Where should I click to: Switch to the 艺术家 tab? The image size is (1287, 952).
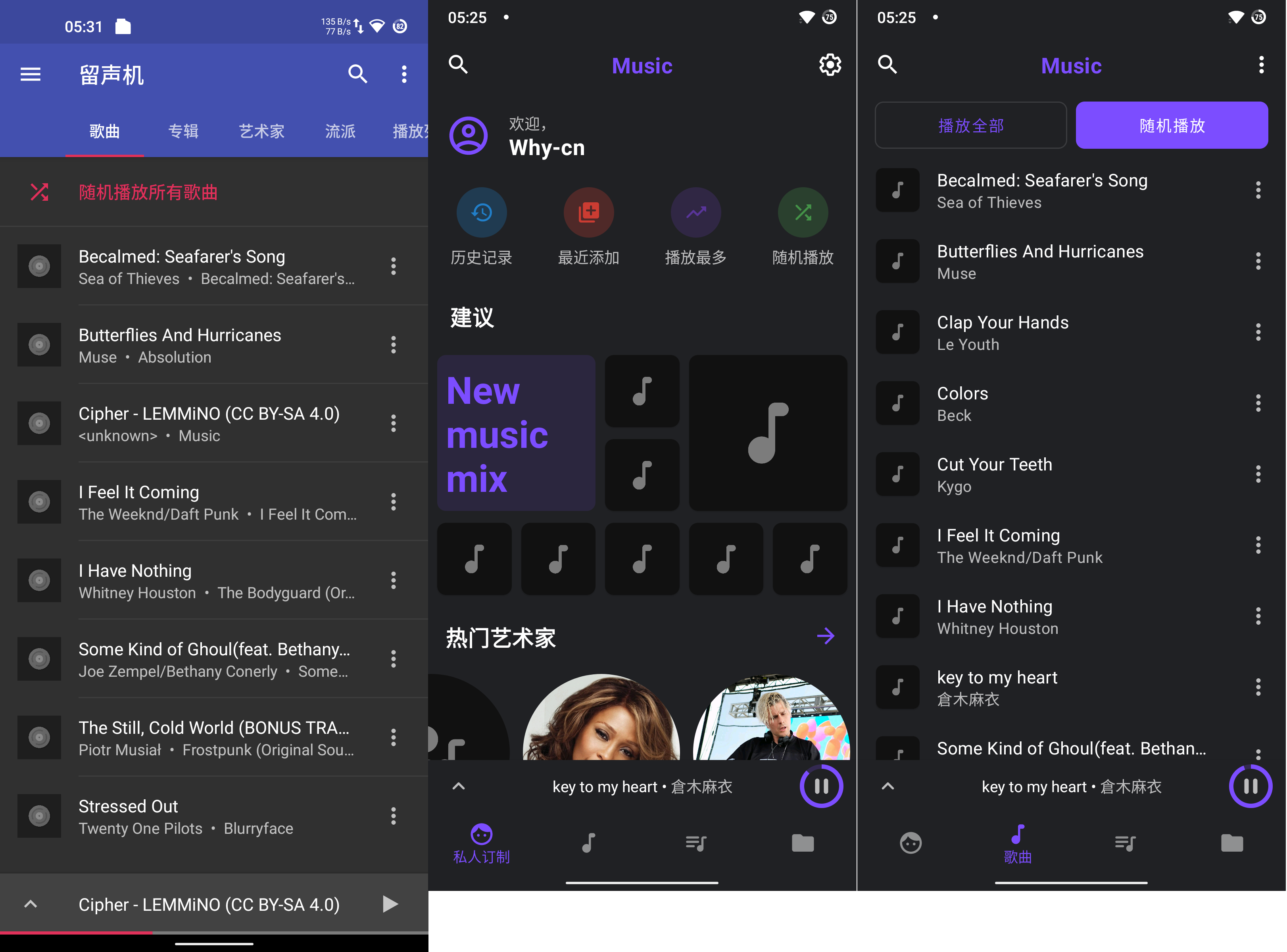tap(261, 131)
